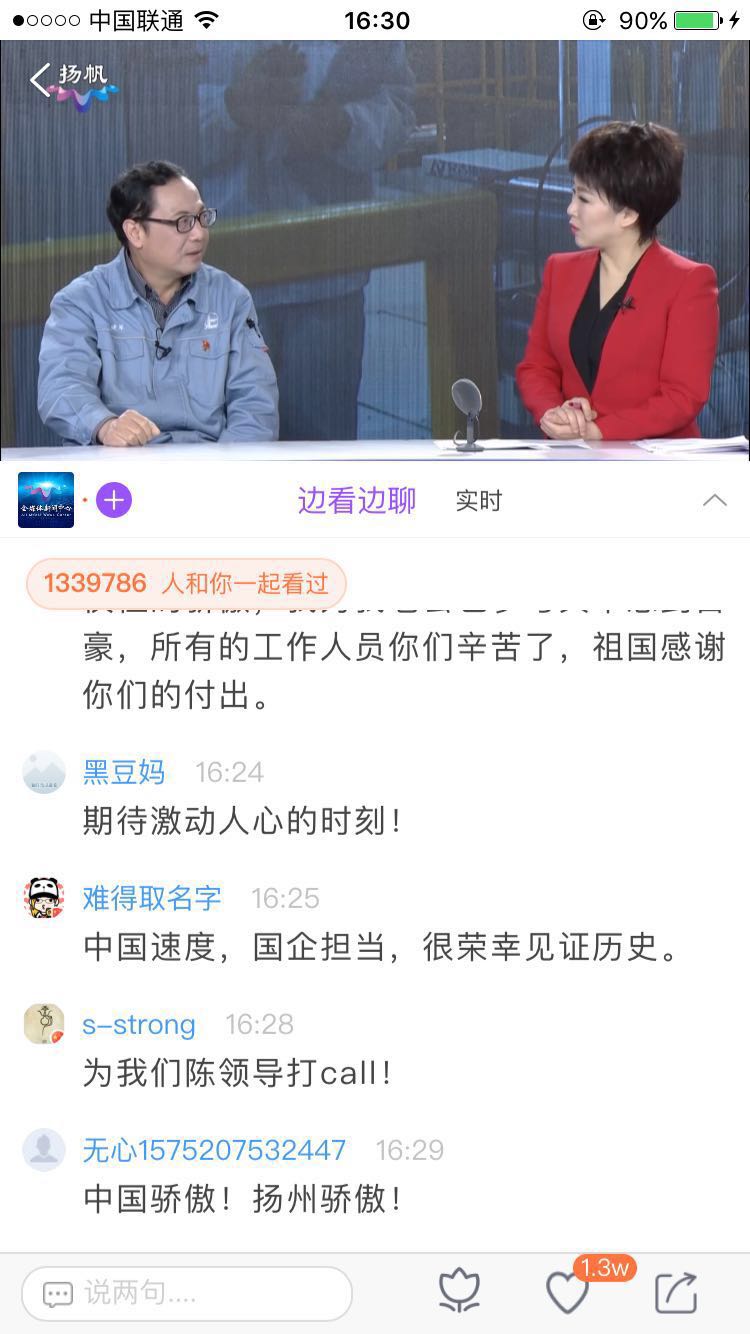Switch to the 实时 tab

478,501
